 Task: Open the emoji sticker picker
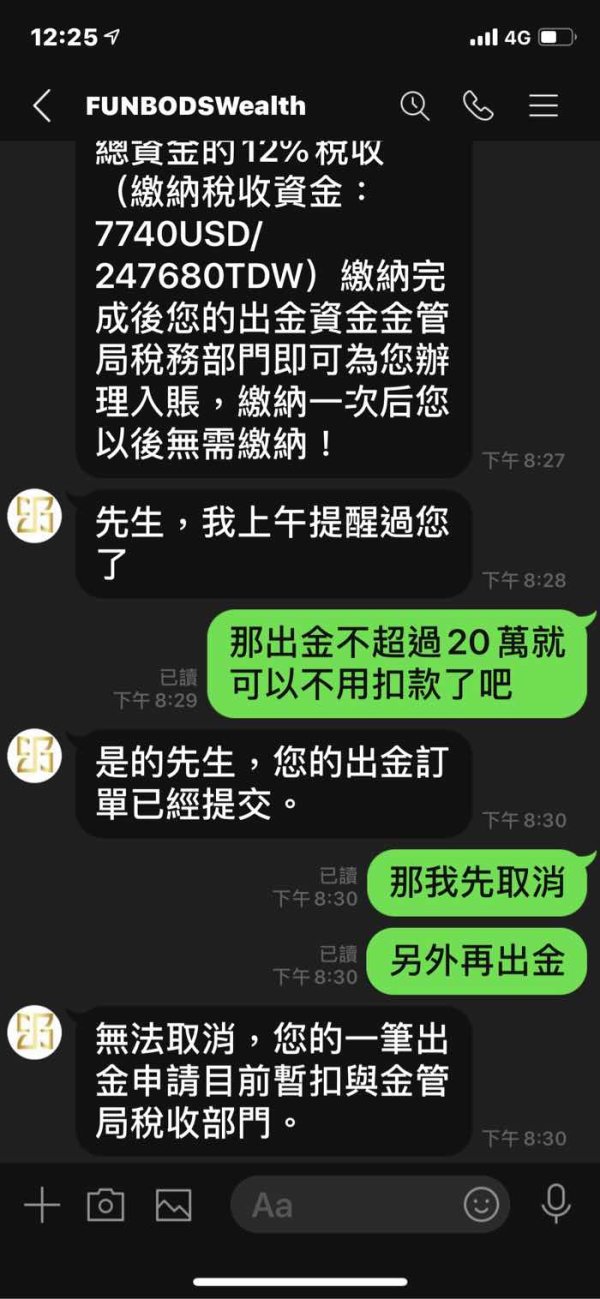[x=481, y=1205]
